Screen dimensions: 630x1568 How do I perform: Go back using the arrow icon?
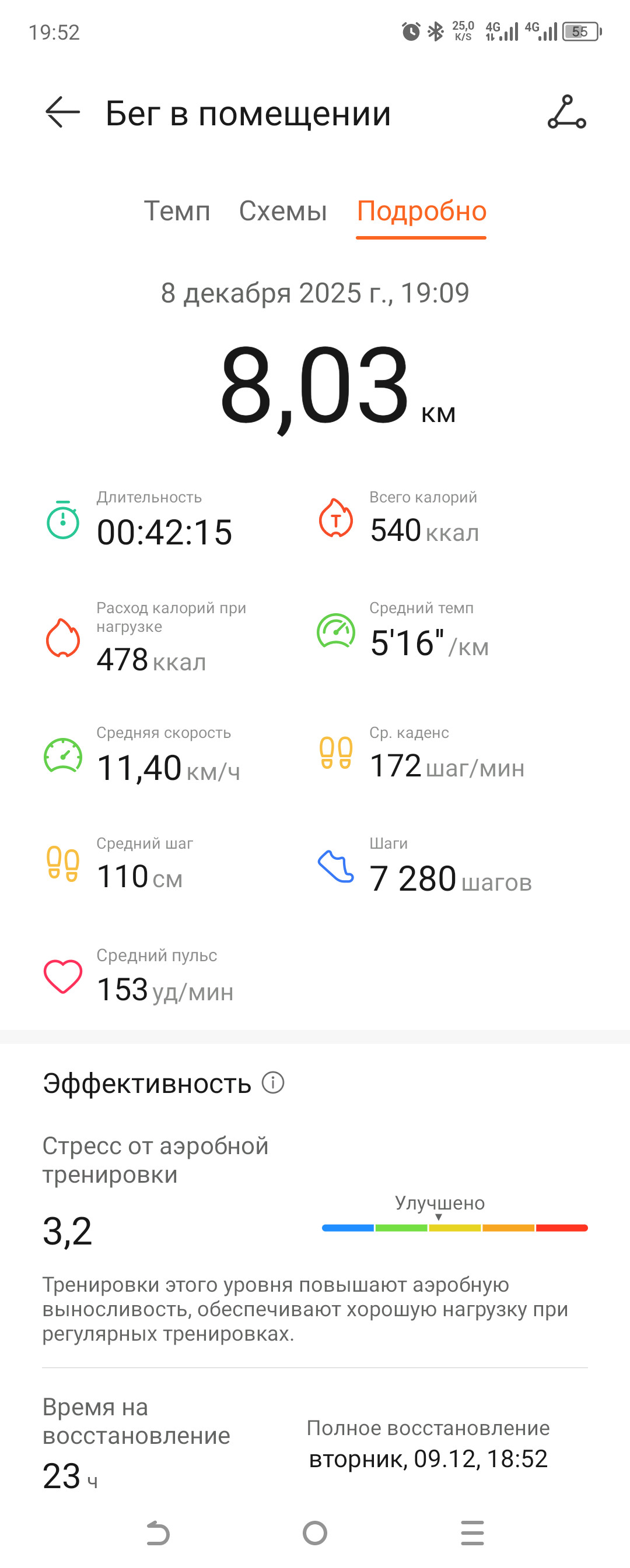pyautogui.click(x=62, y=112)
